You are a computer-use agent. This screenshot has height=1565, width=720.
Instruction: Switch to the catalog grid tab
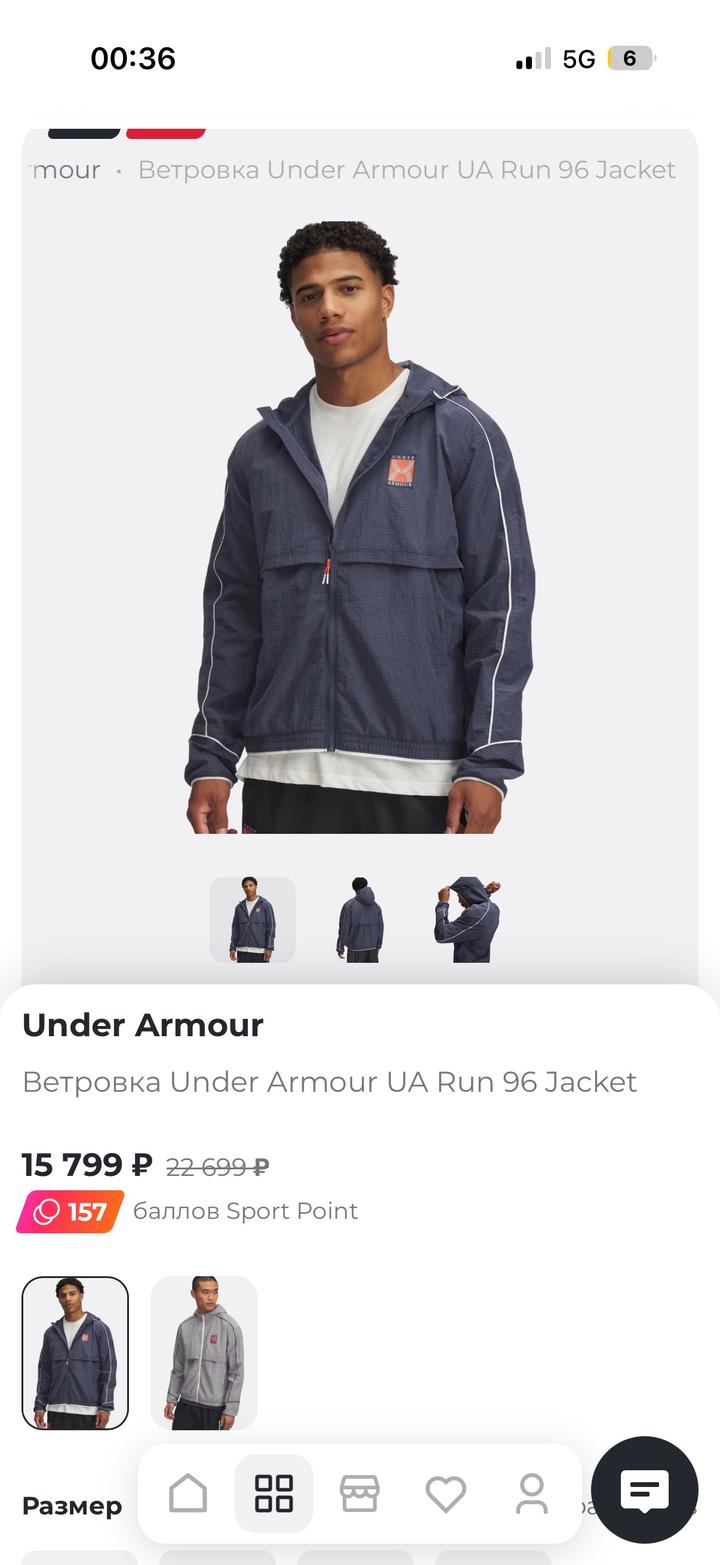pyautogui.click(x=274, y=1494)
